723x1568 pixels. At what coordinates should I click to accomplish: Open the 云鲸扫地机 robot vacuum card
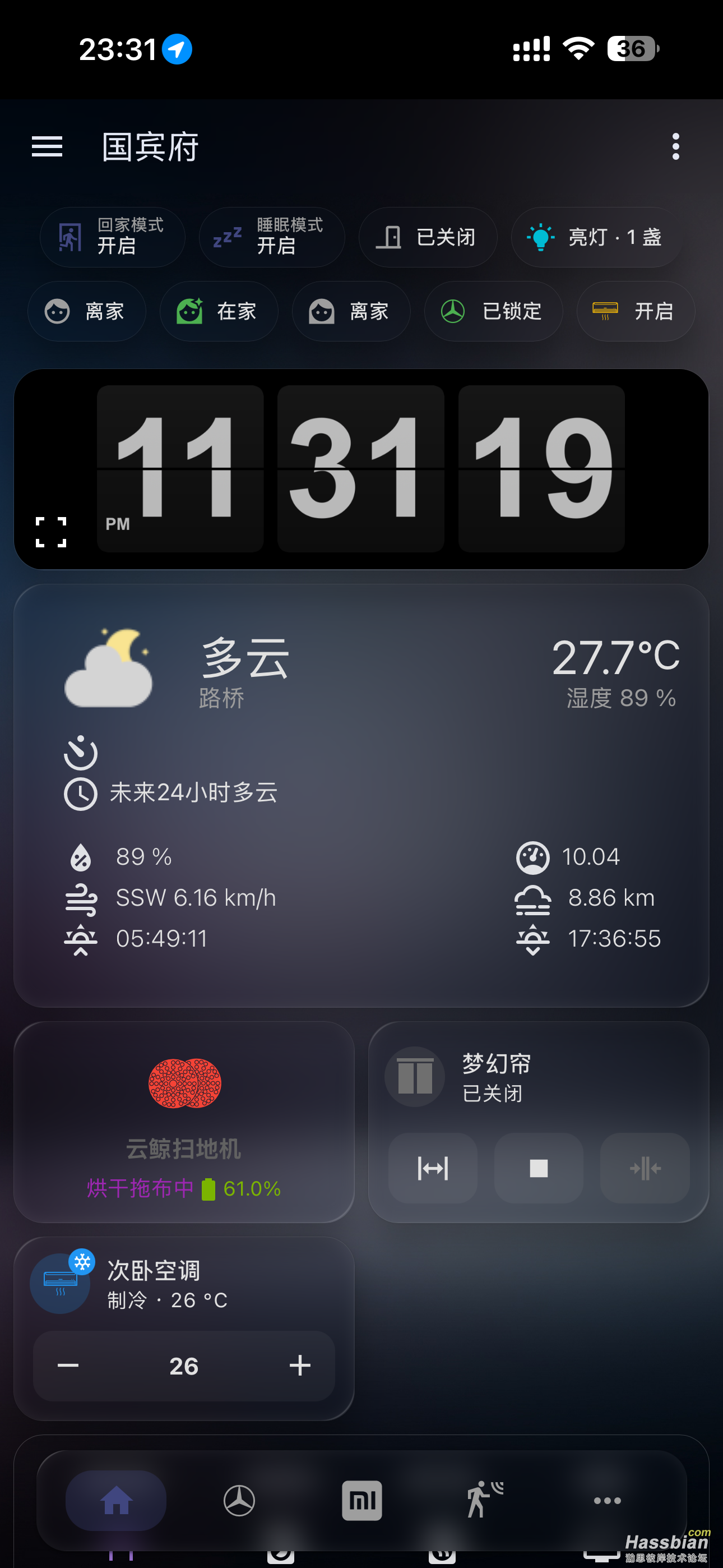pos(184,1121)
